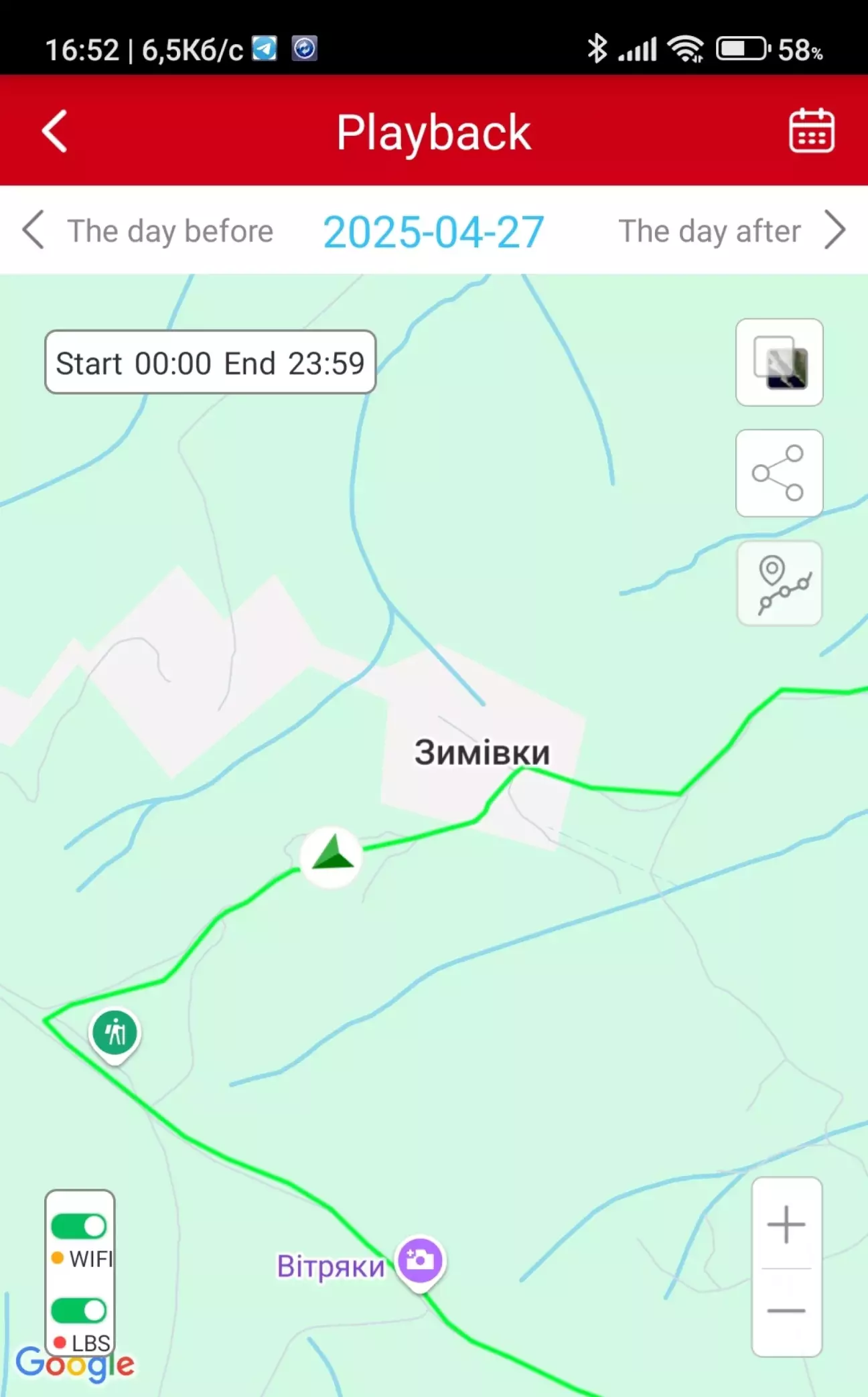Viewport: 868px width, 1397px height.
Task: Zoom out the map
Action: click(x=786, y=1311)
